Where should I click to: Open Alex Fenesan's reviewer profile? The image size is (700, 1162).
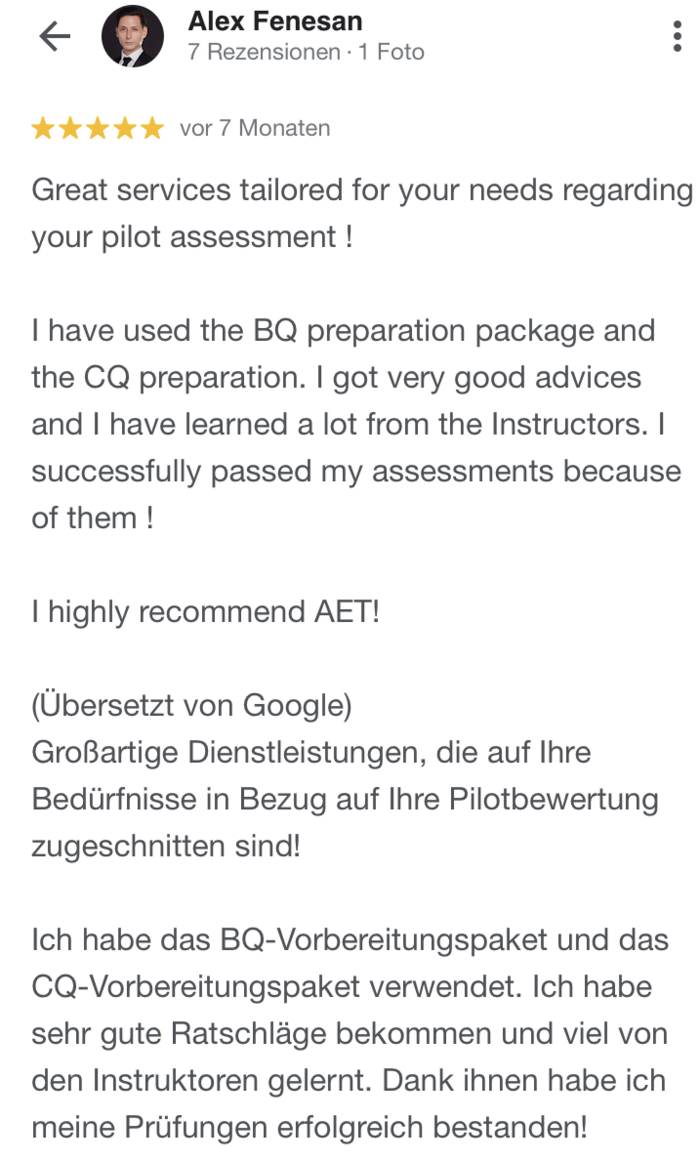[274, 22]
